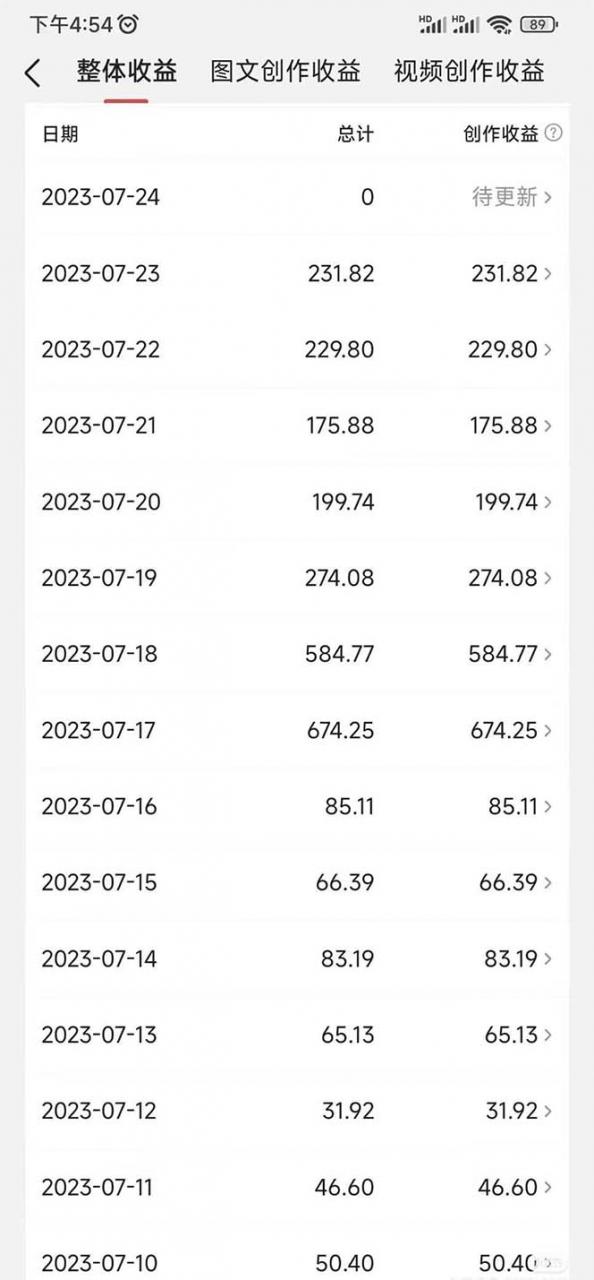This screenshot has width=594, height=1280.
Task: Select the 整体收益 tab
Action: point(127,71)
